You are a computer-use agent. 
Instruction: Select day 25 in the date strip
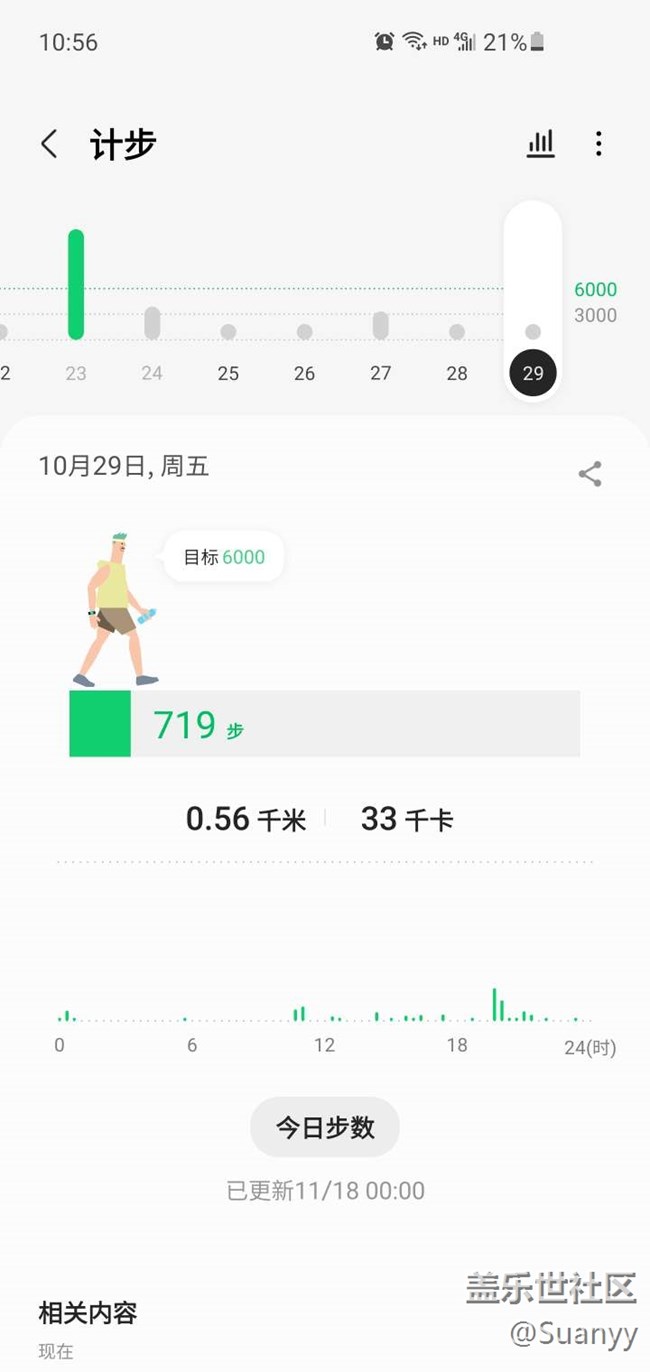(228, 372)
